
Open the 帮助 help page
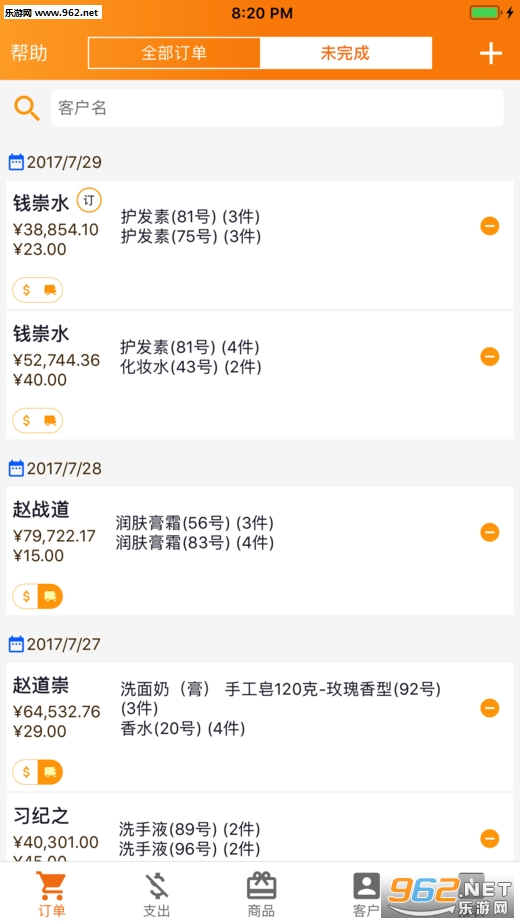pos(29,53)
